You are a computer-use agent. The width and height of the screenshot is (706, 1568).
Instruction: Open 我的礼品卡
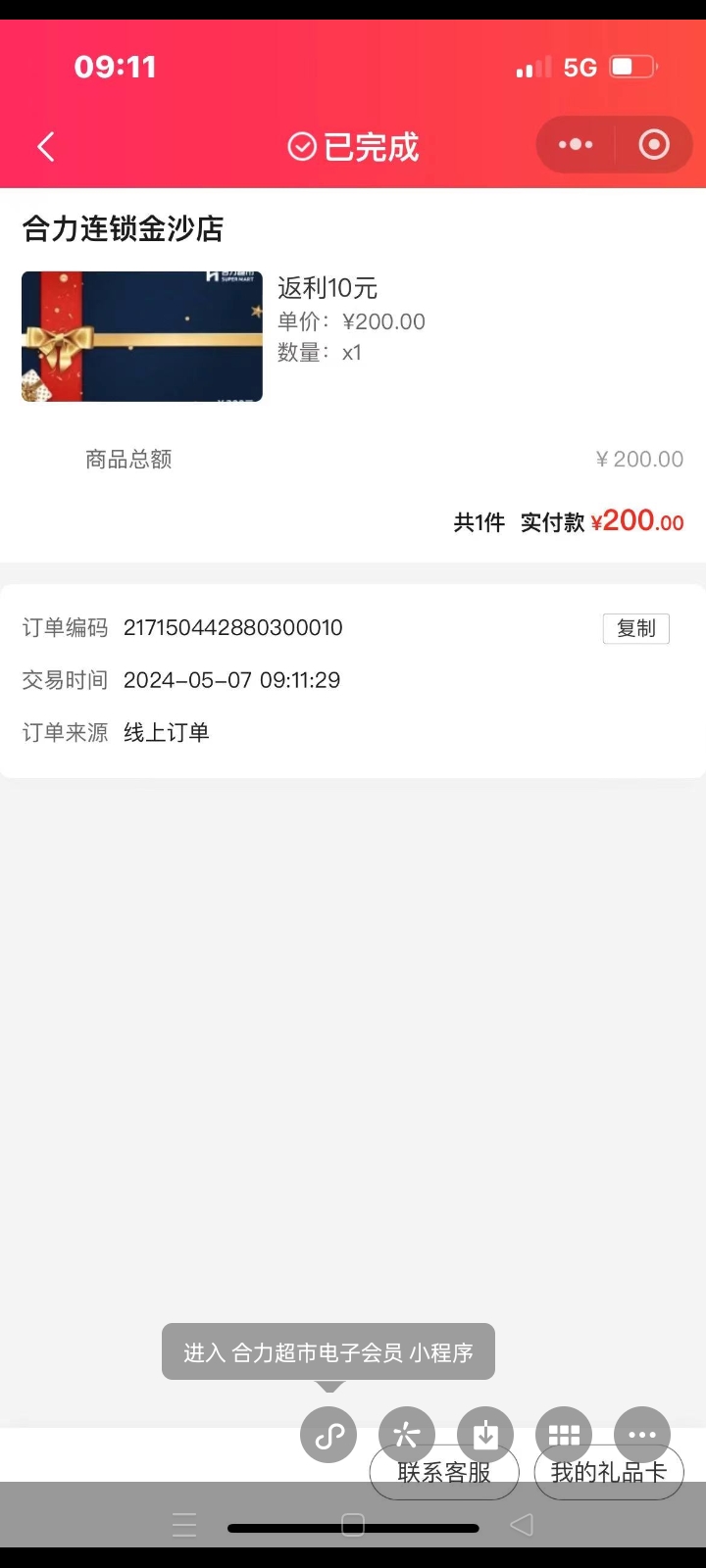click(x=609, y=1475)
